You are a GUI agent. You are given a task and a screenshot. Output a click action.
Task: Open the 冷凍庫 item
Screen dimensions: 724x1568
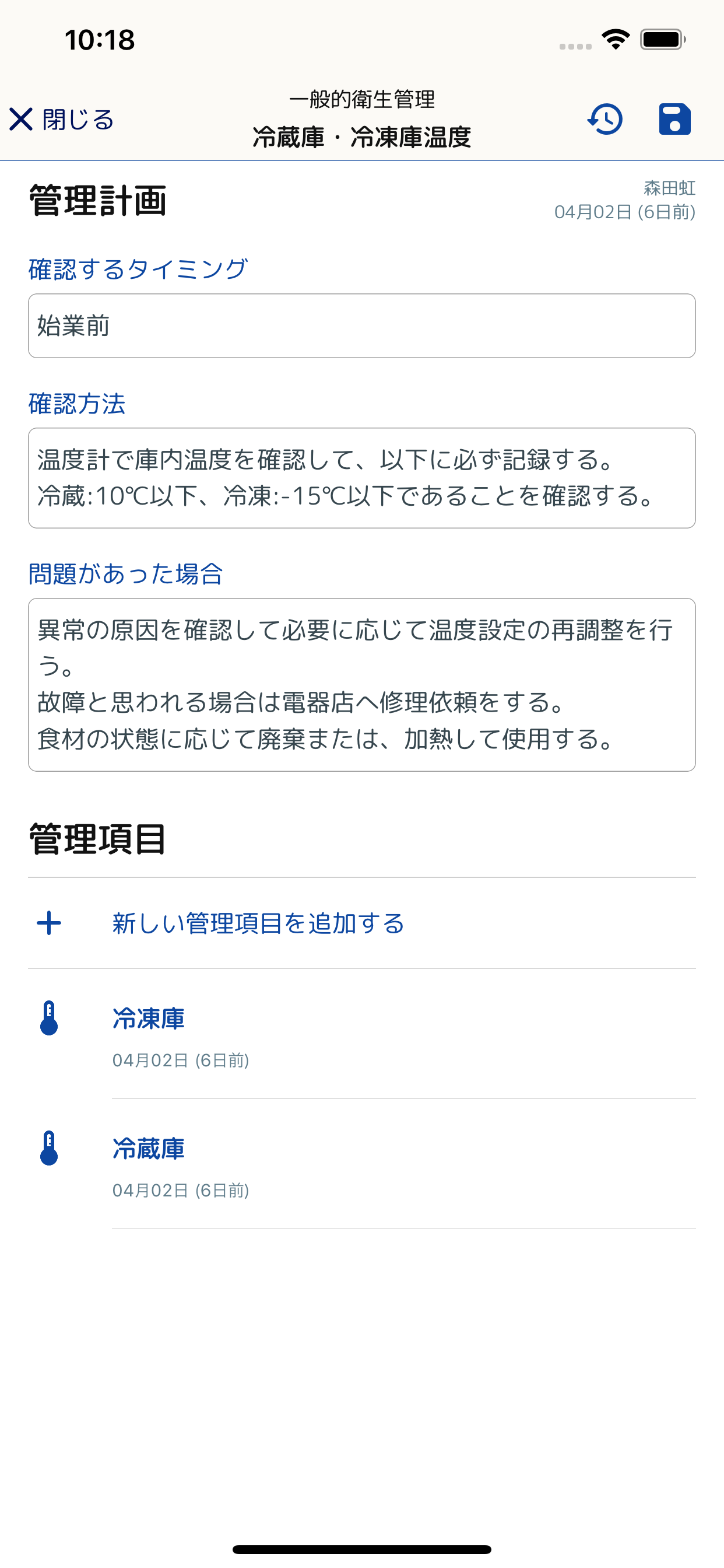pyautogui.click(x=362, y=1034)
